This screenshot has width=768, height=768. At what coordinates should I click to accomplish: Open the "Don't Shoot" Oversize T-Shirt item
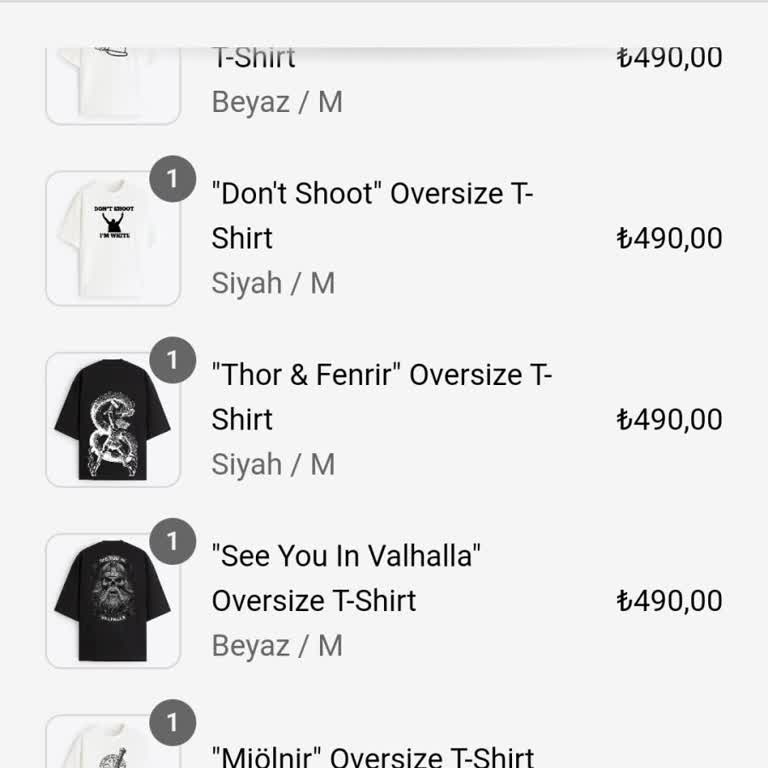click(372, 215)
